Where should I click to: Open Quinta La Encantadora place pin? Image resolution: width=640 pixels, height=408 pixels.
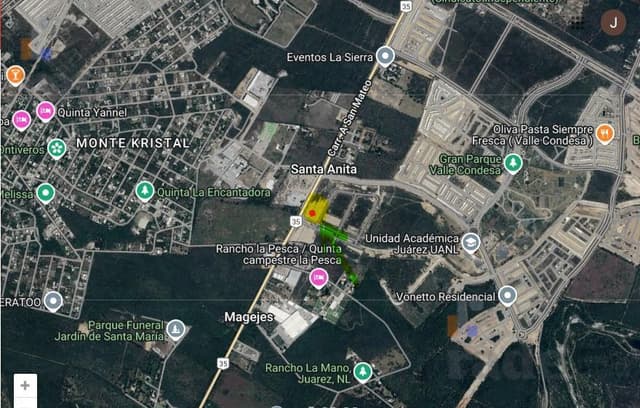145,191
